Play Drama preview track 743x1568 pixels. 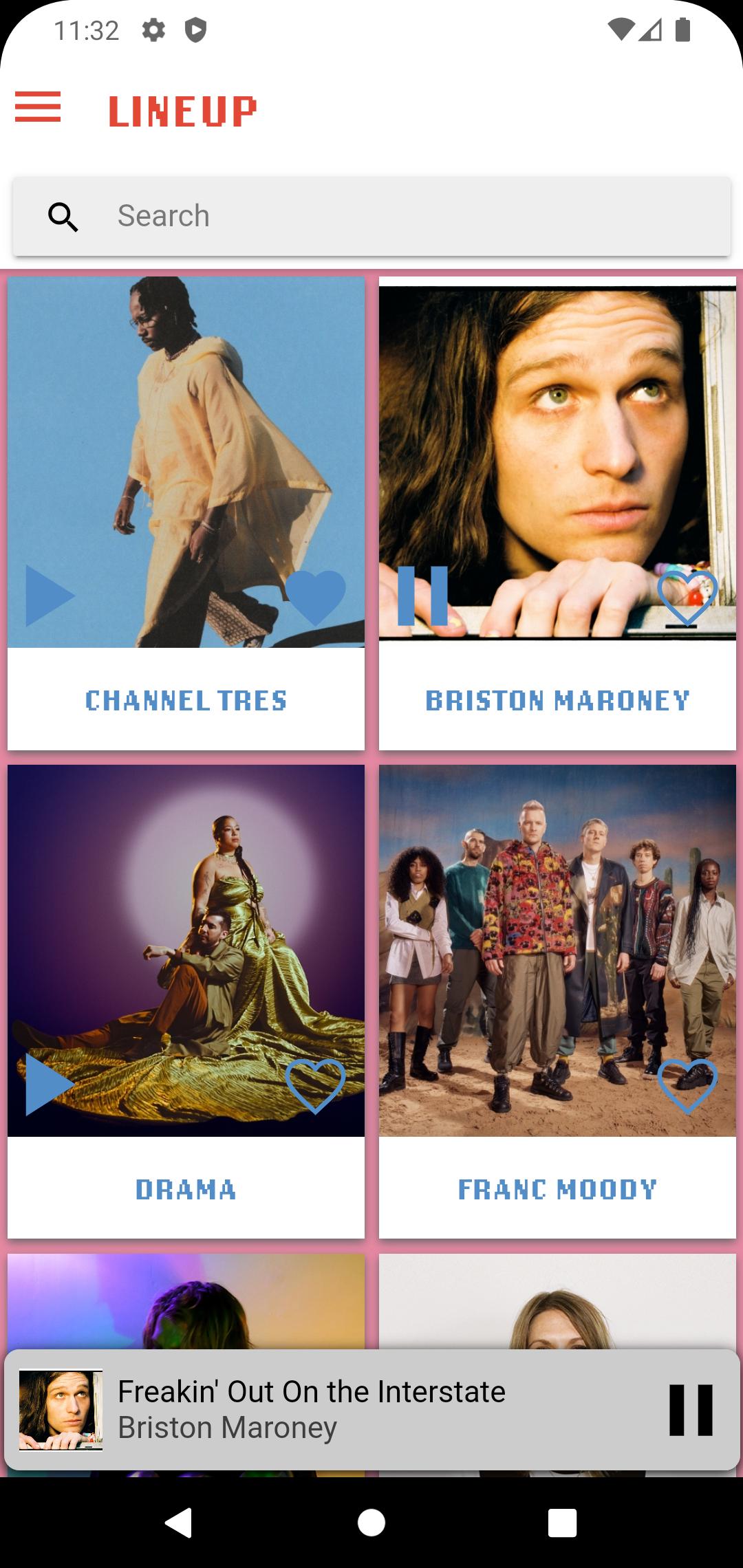[50, 1085]
